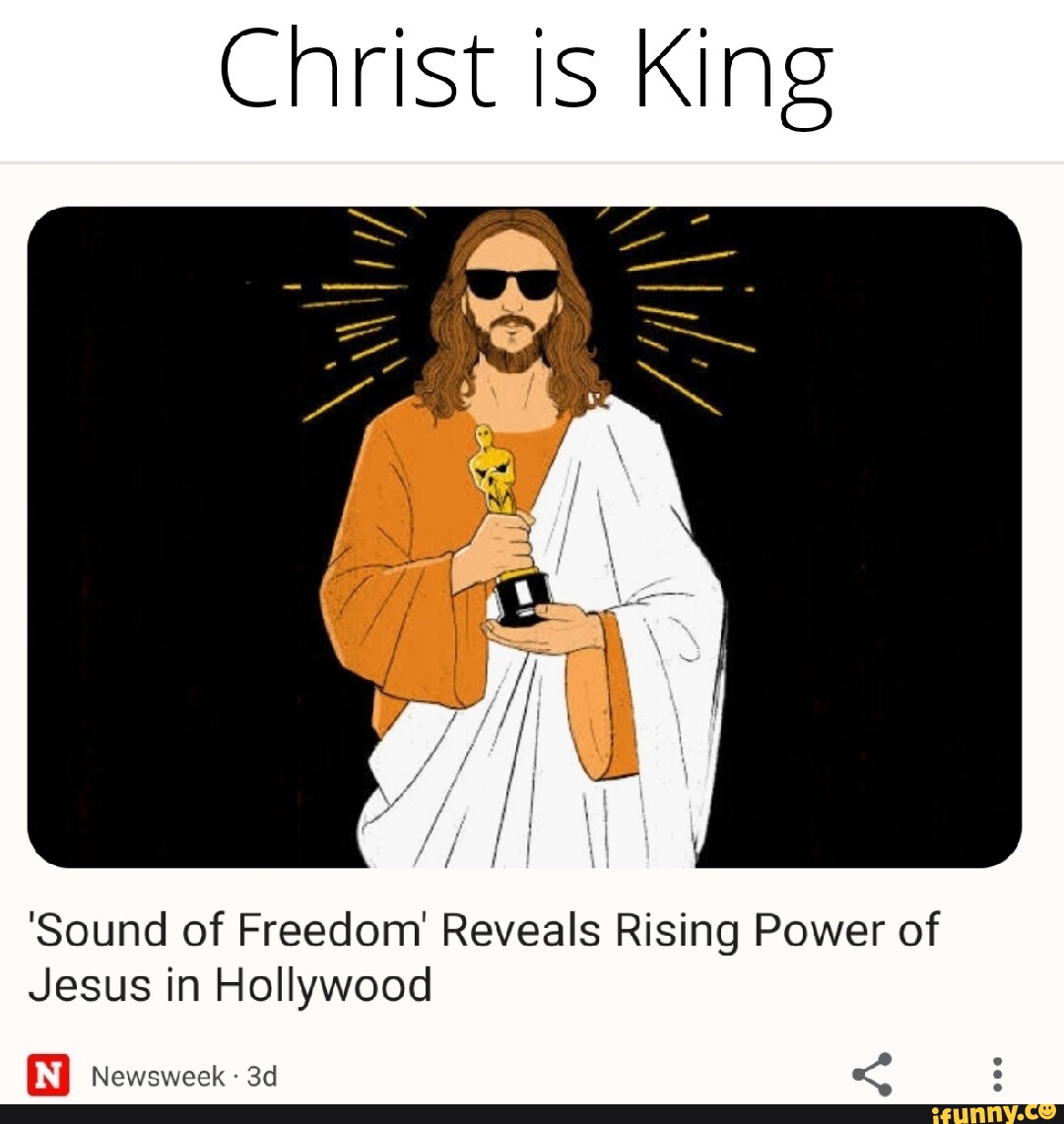Click the white N inside the Newsweek badge
The image size is (1064, 1124).
coord(48,1074)
